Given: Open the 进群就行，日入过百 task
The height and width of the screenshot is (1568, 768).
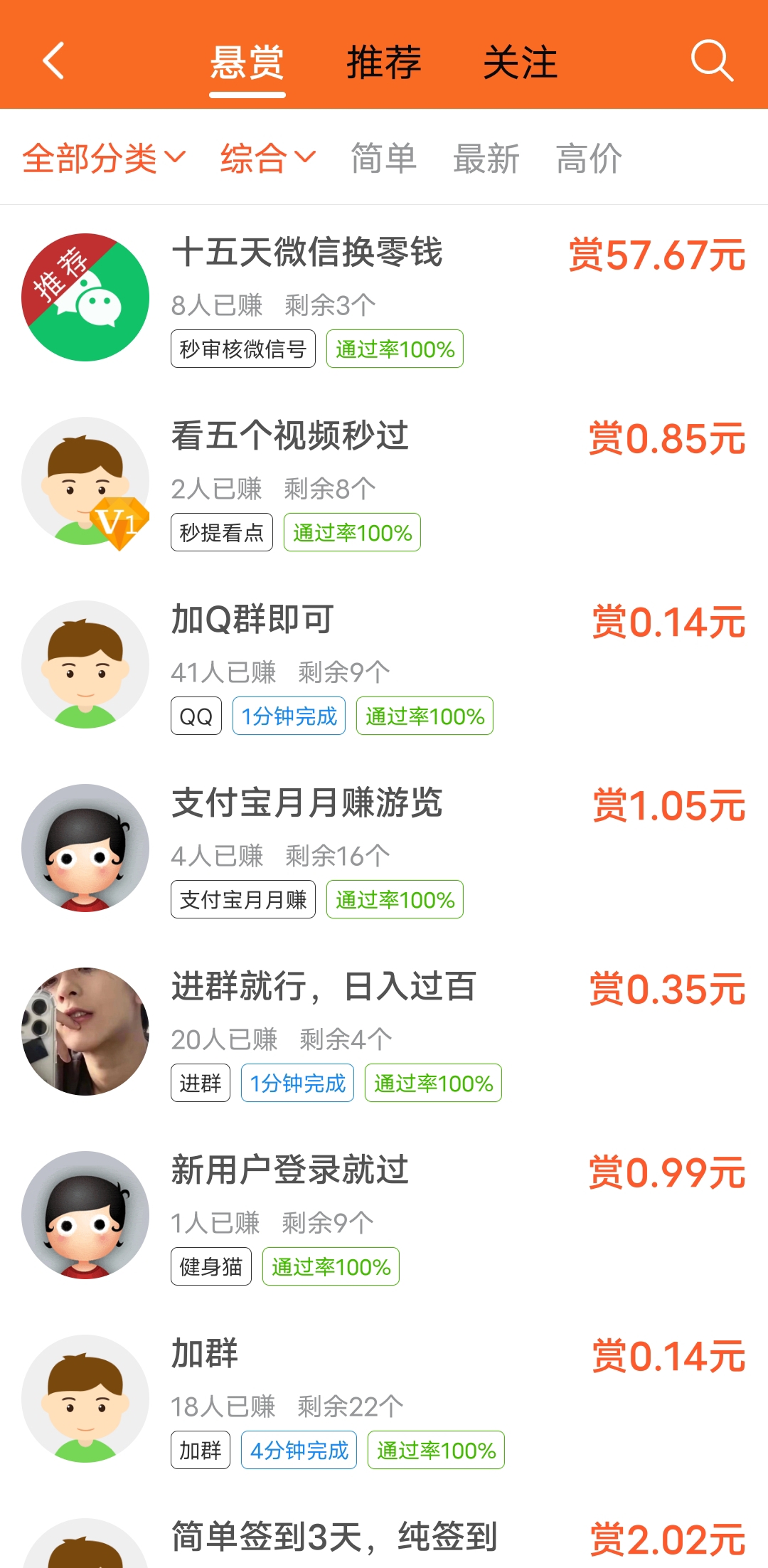Looking at the screenshot, I should (x=384, y=1032).
